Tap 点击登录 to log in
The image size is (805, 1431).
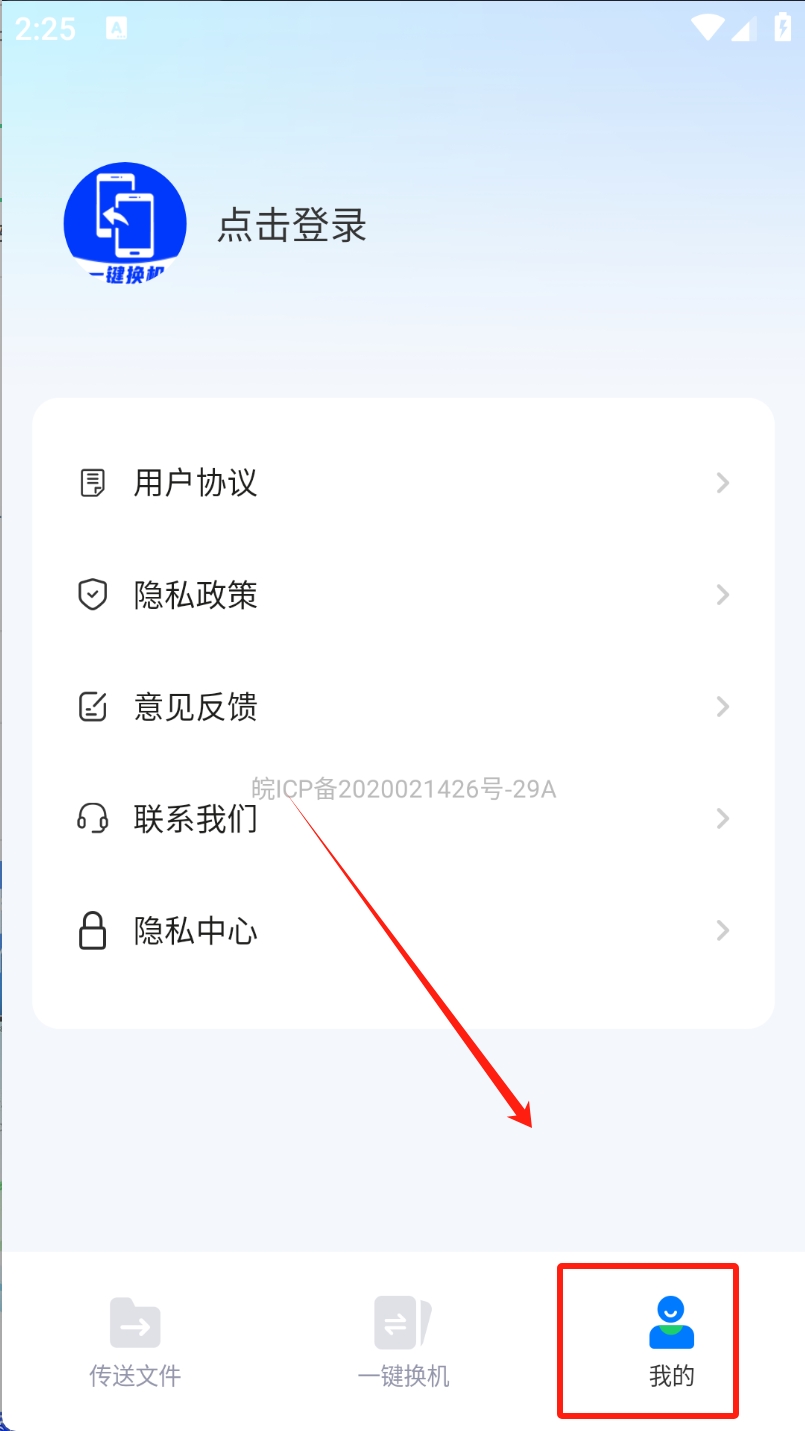pos(292,225)
